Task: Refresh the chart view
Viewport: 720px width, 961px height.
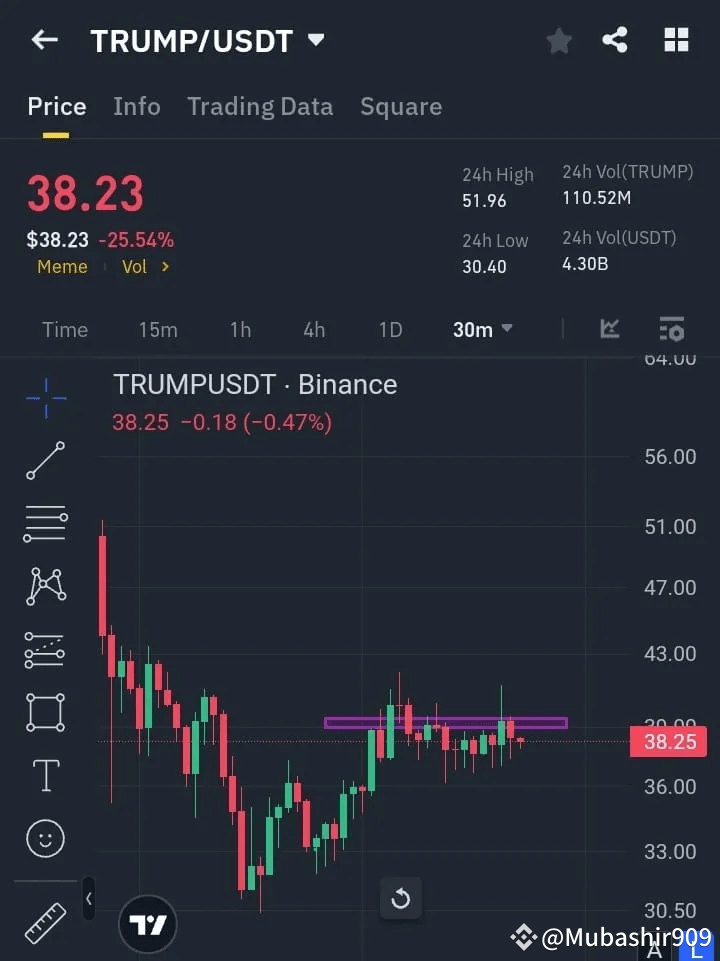Action: coord(401,898)
